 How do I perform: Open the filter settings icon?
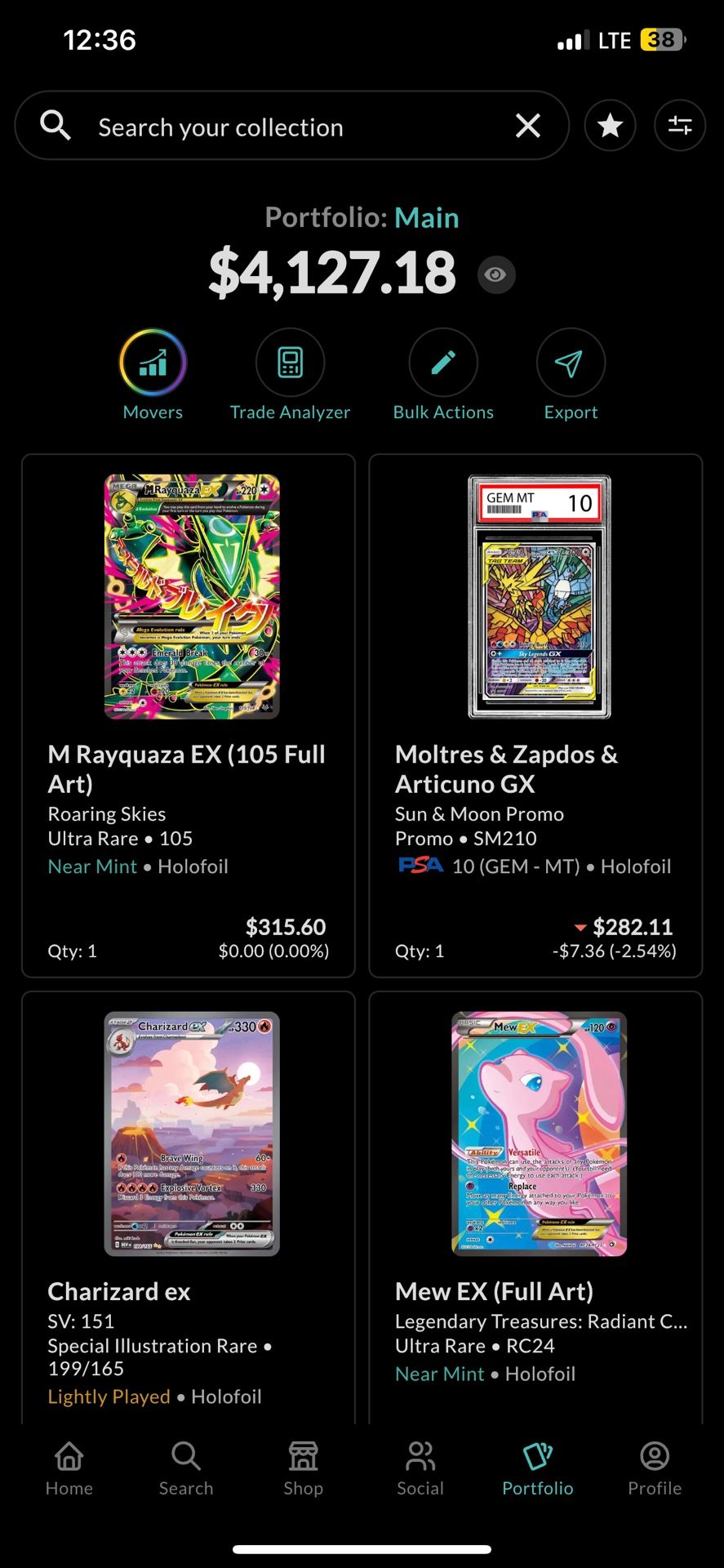click(x=680, y=125)
